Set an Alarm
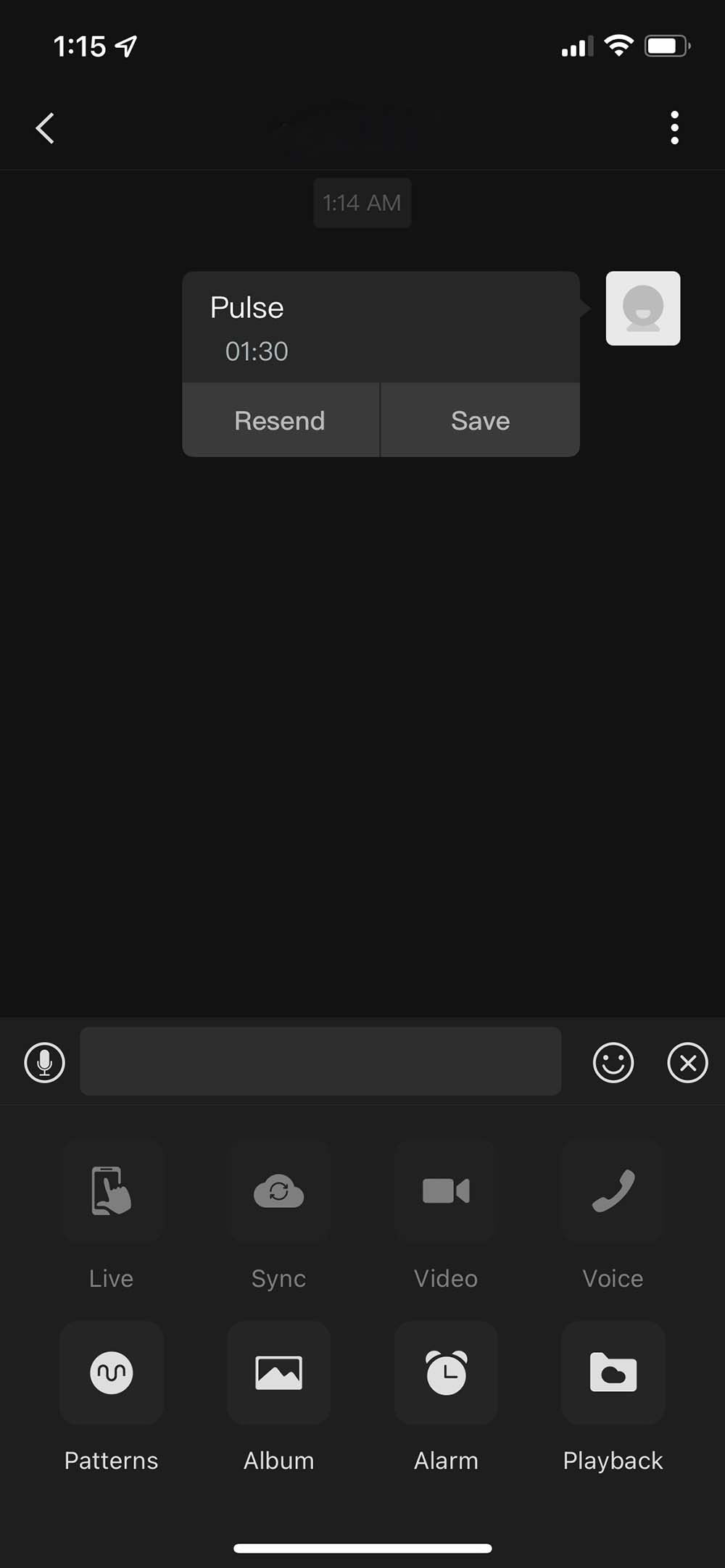The height and width of the screenshot is (1568, 725). click(446, 1373)
